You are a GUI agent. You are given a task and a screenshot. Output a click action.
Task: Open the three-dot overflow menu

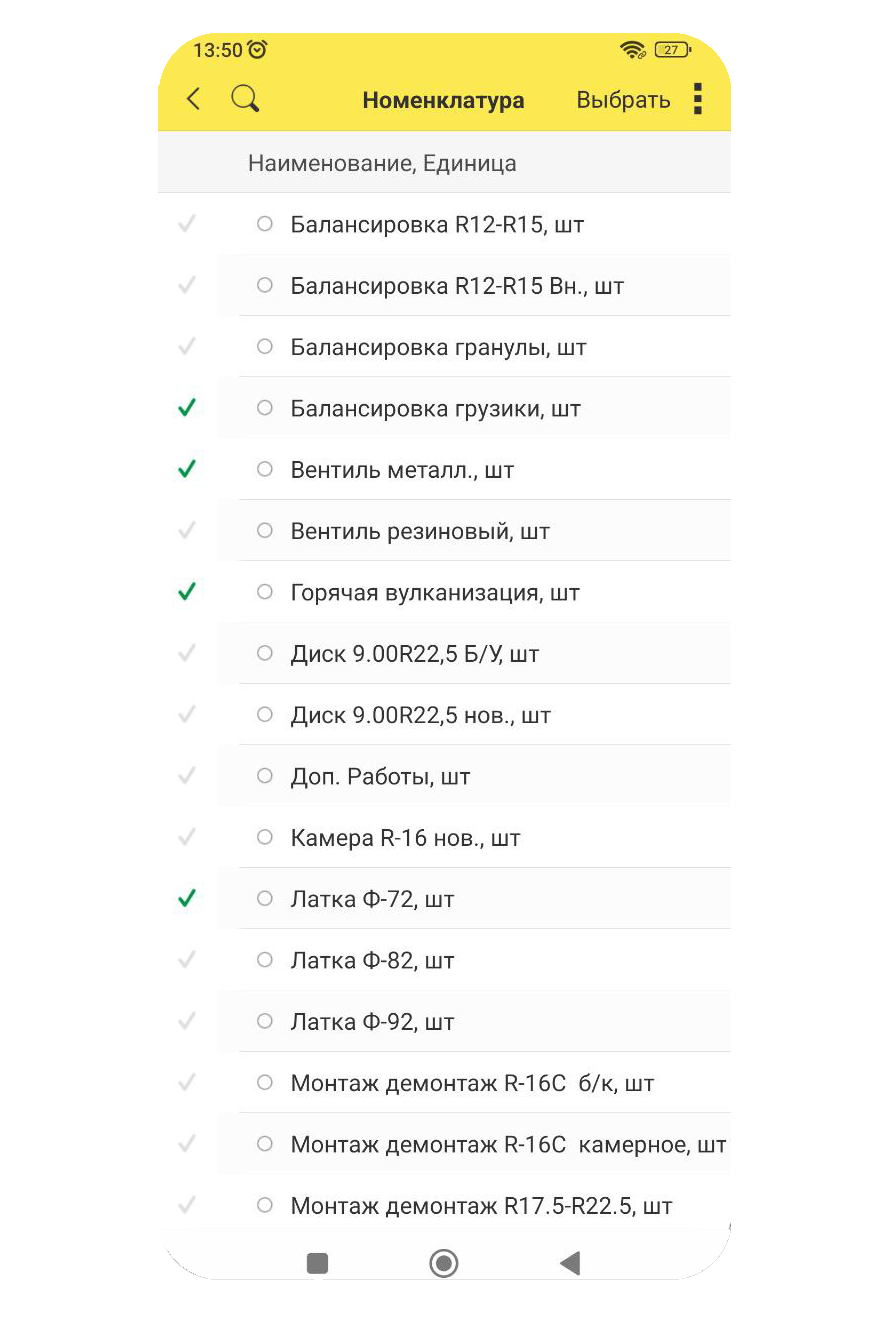tap(698, 99)
